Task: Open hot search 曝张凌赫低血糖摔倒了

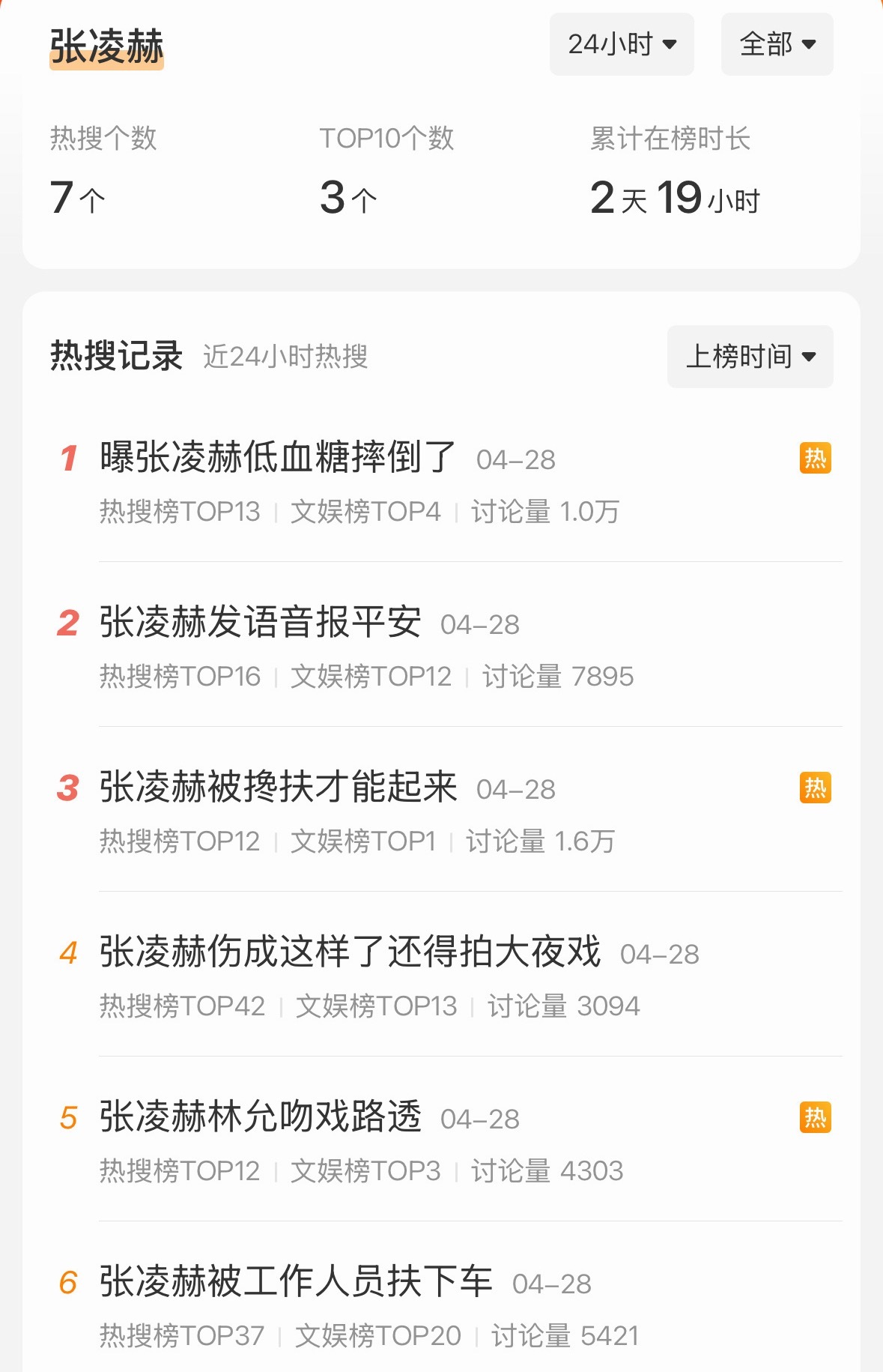Action: coord(277,459)
